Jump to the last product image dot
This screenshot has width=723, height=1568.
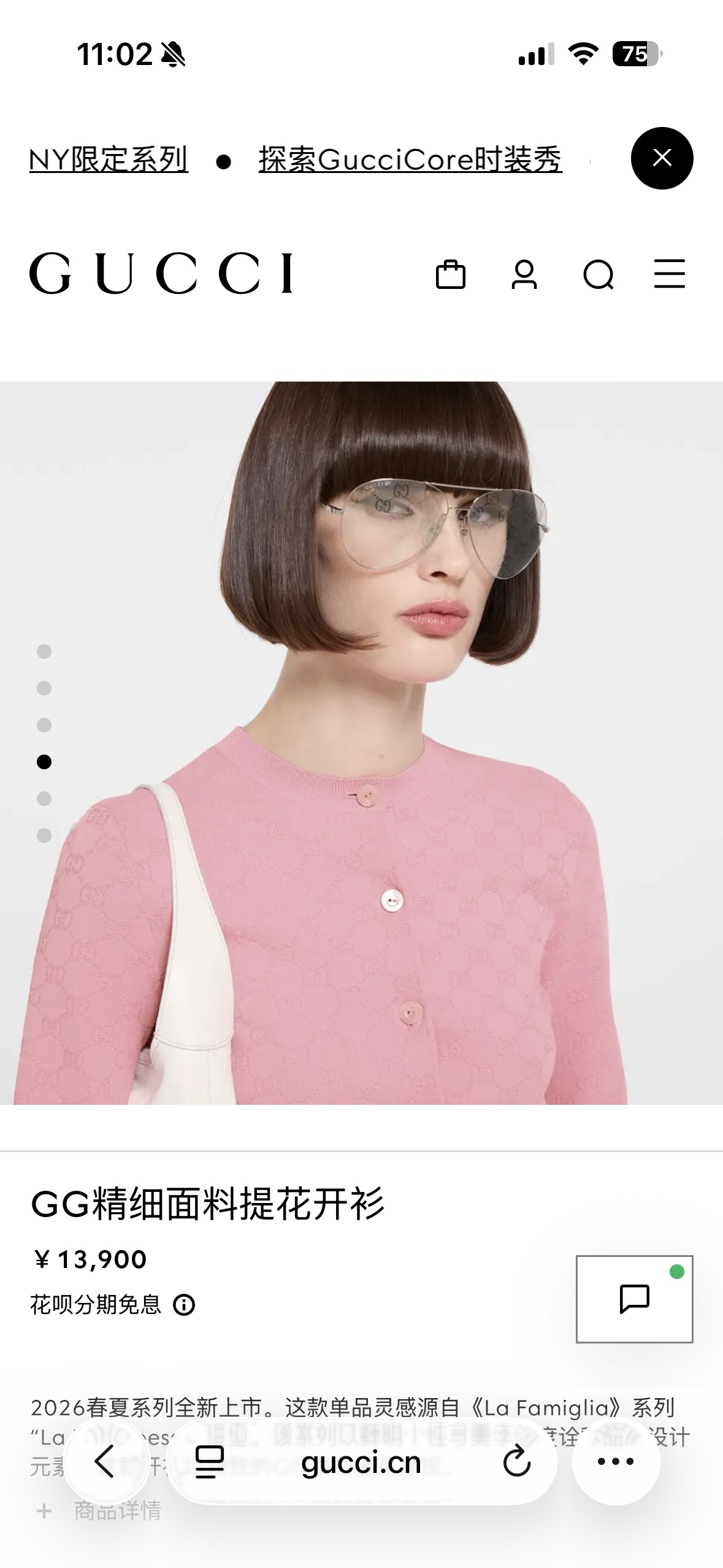(44, 836)
